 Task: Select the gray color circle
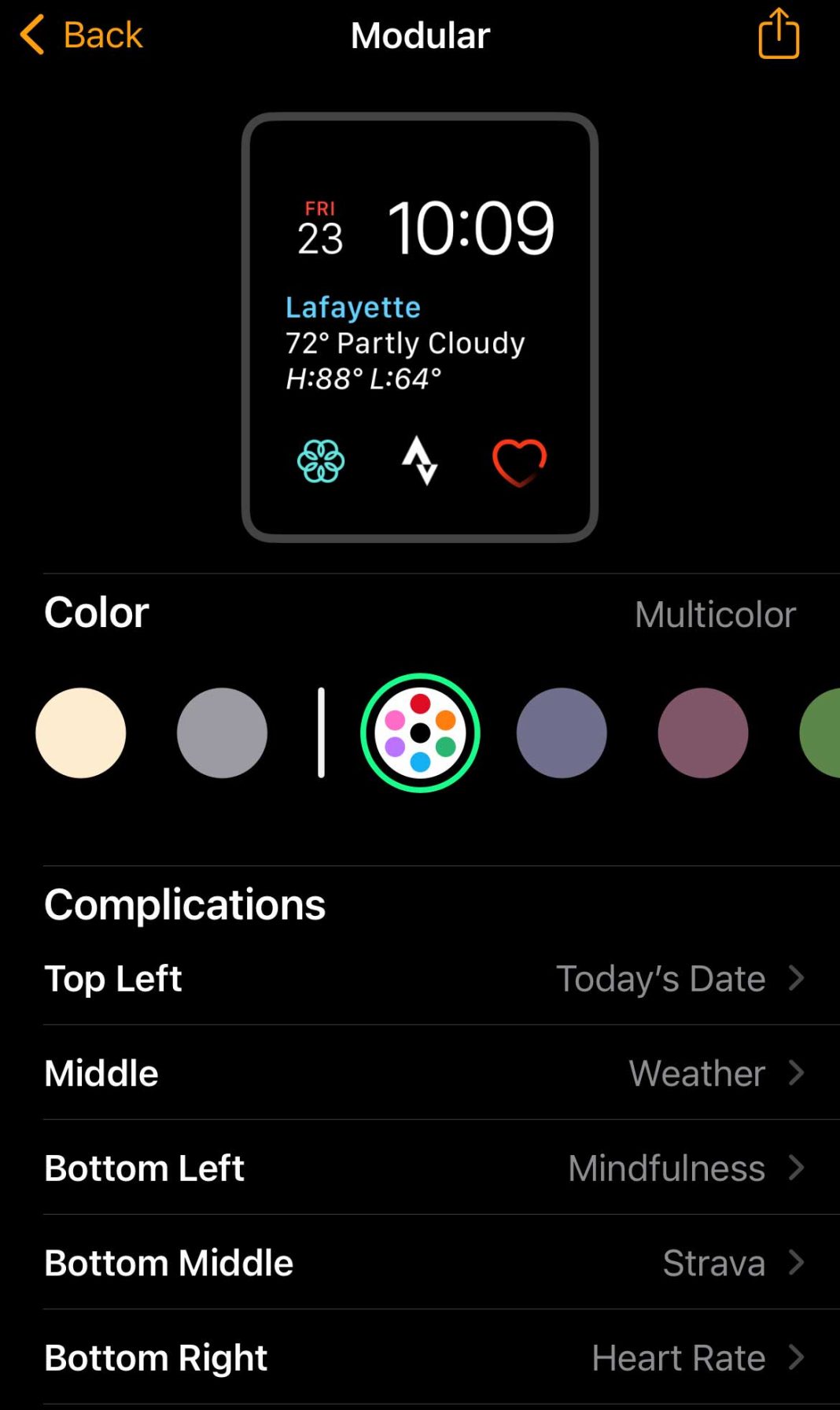coord(223,732)
